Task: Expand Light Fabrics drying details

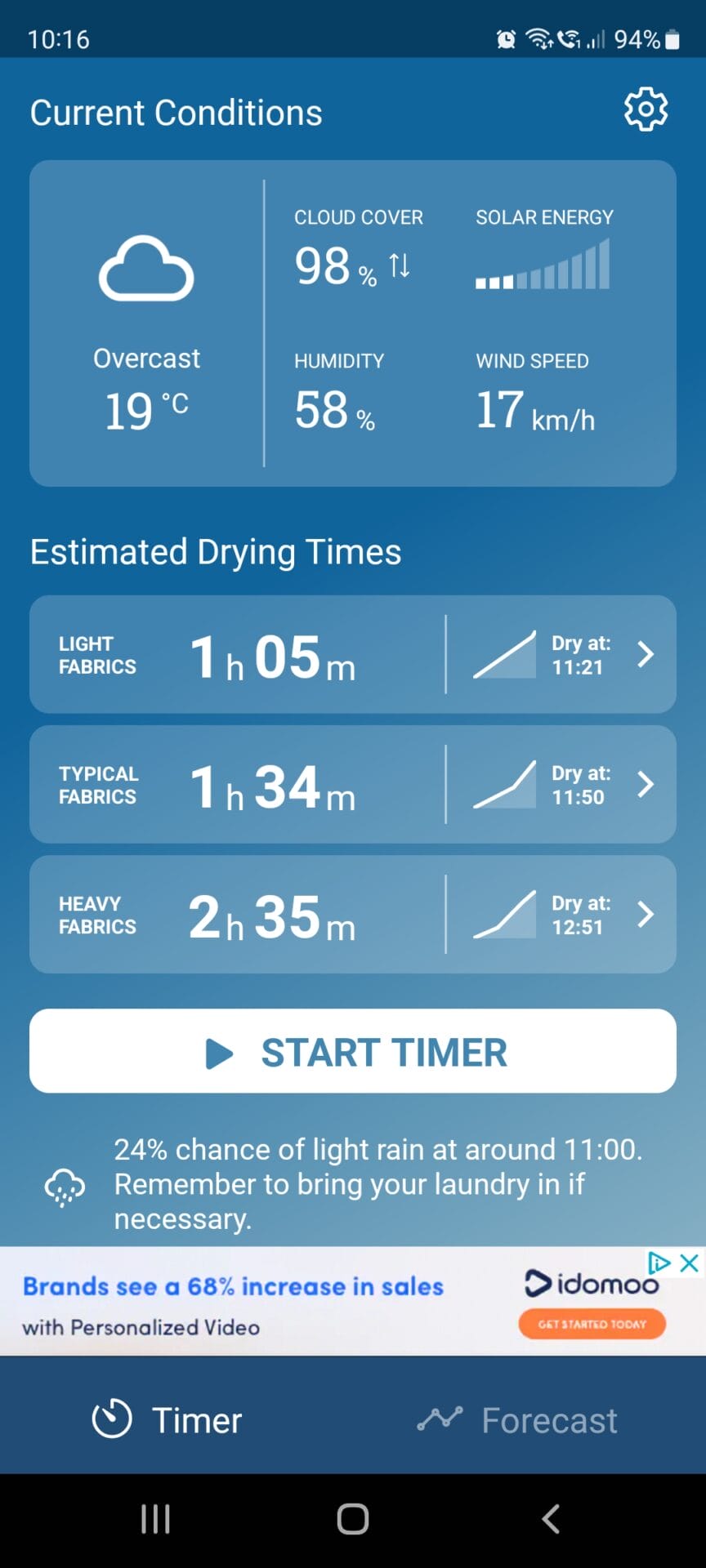Action: click(x=645, y=653)
